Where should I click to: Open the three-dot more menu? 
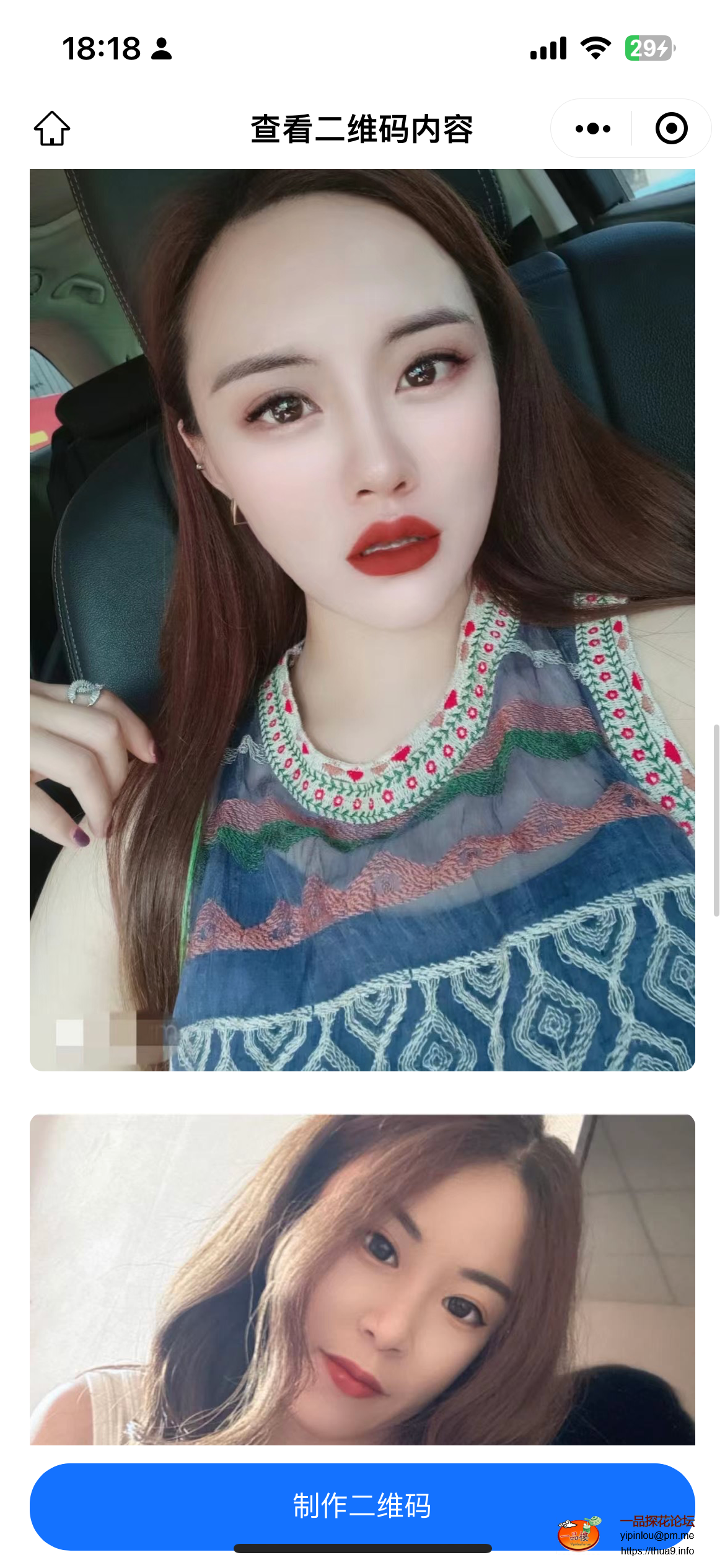point(592,129)
